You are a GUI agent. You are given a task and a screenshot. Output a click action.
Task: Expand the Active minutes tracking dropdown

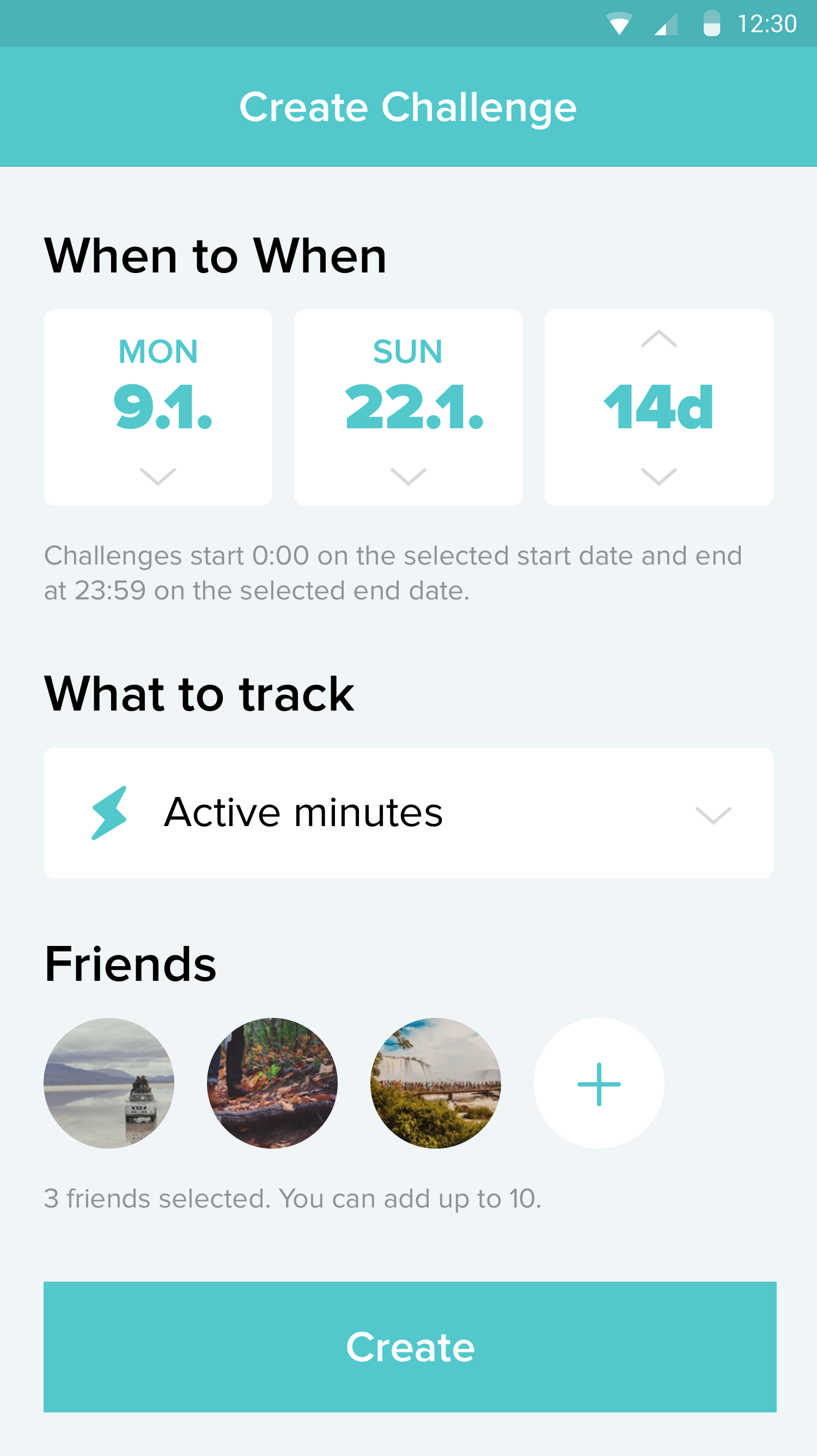(408, 813)
